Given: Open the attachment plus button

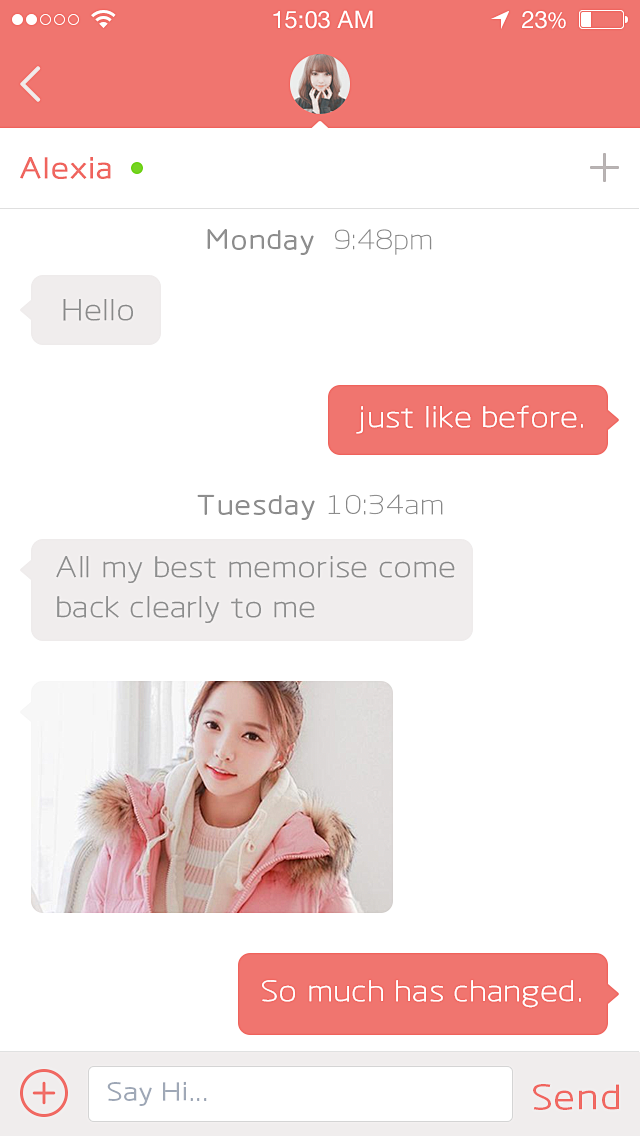Looking at the screenshot, I should [43, 1093].
